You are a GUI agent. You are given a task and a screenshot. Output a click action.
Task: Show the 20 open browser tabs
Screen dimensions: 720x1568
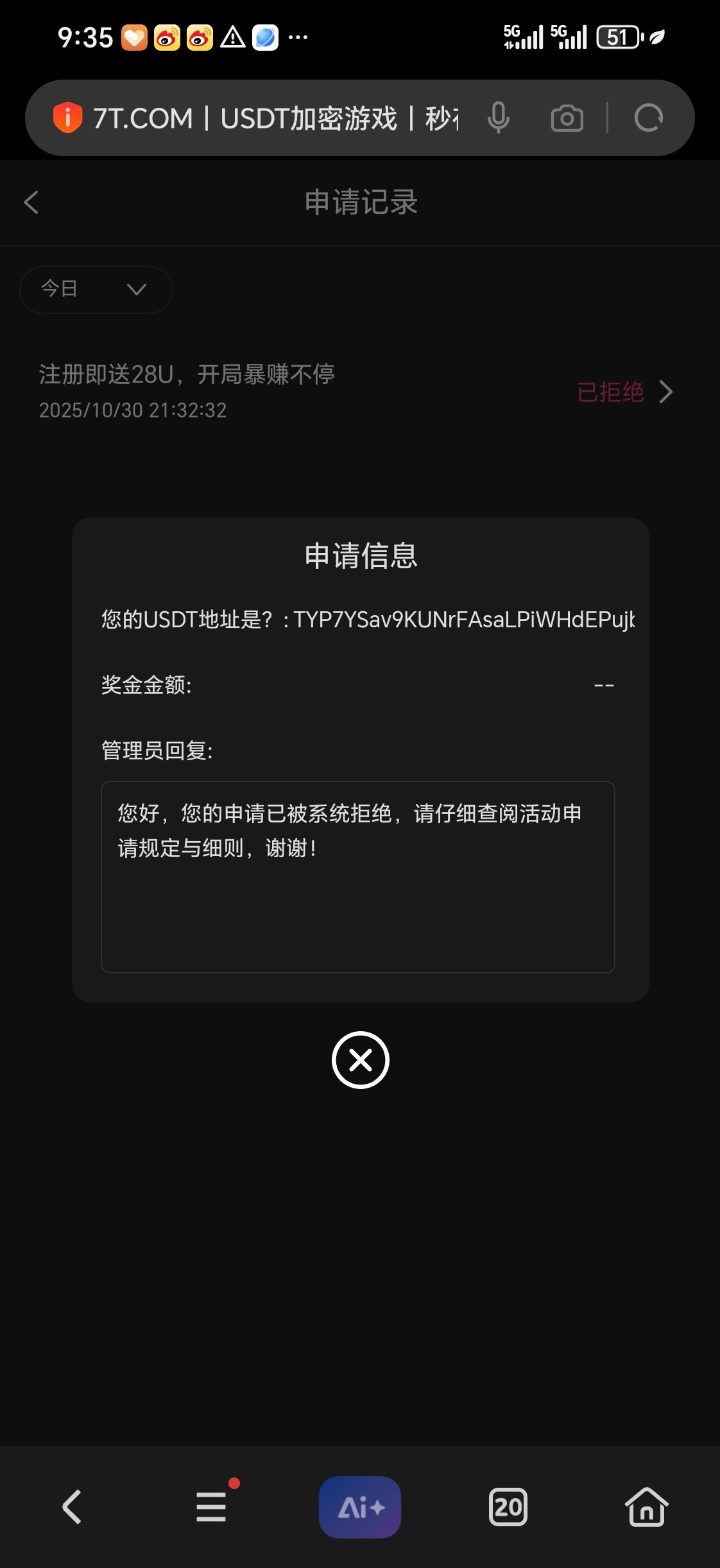point(508,1507)
